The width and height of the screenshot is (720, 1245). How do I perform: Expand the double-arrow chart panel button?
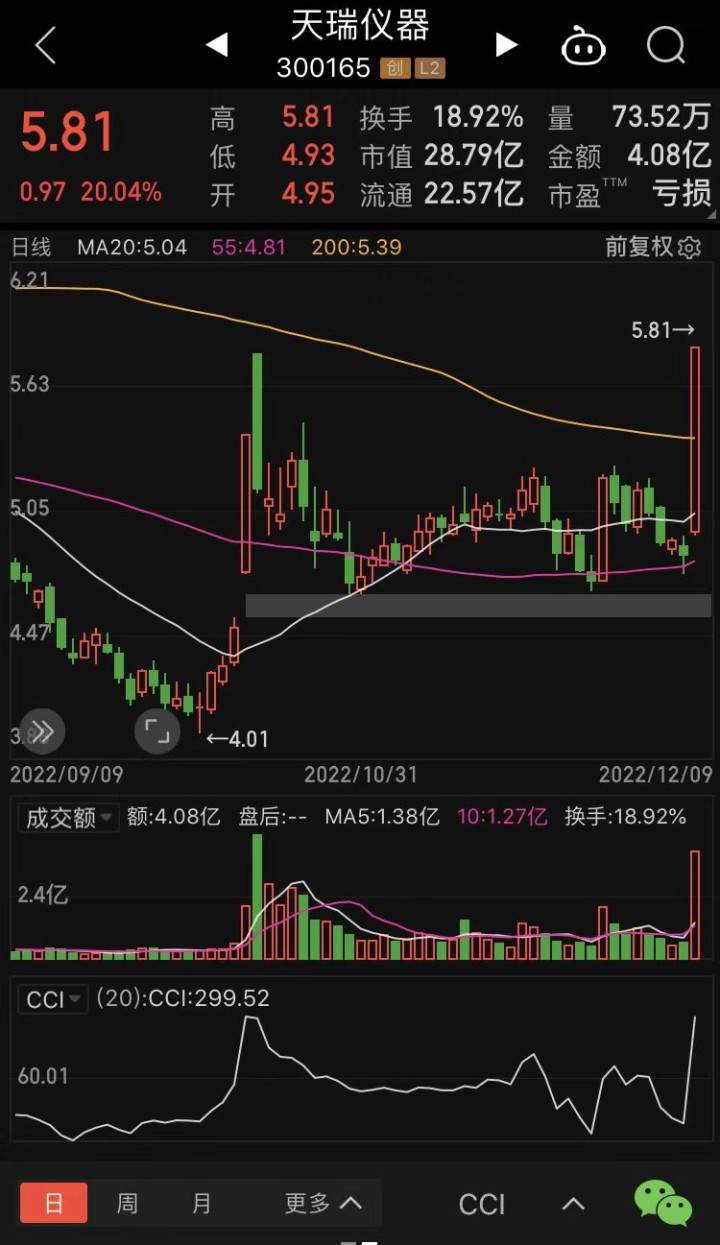42,731
